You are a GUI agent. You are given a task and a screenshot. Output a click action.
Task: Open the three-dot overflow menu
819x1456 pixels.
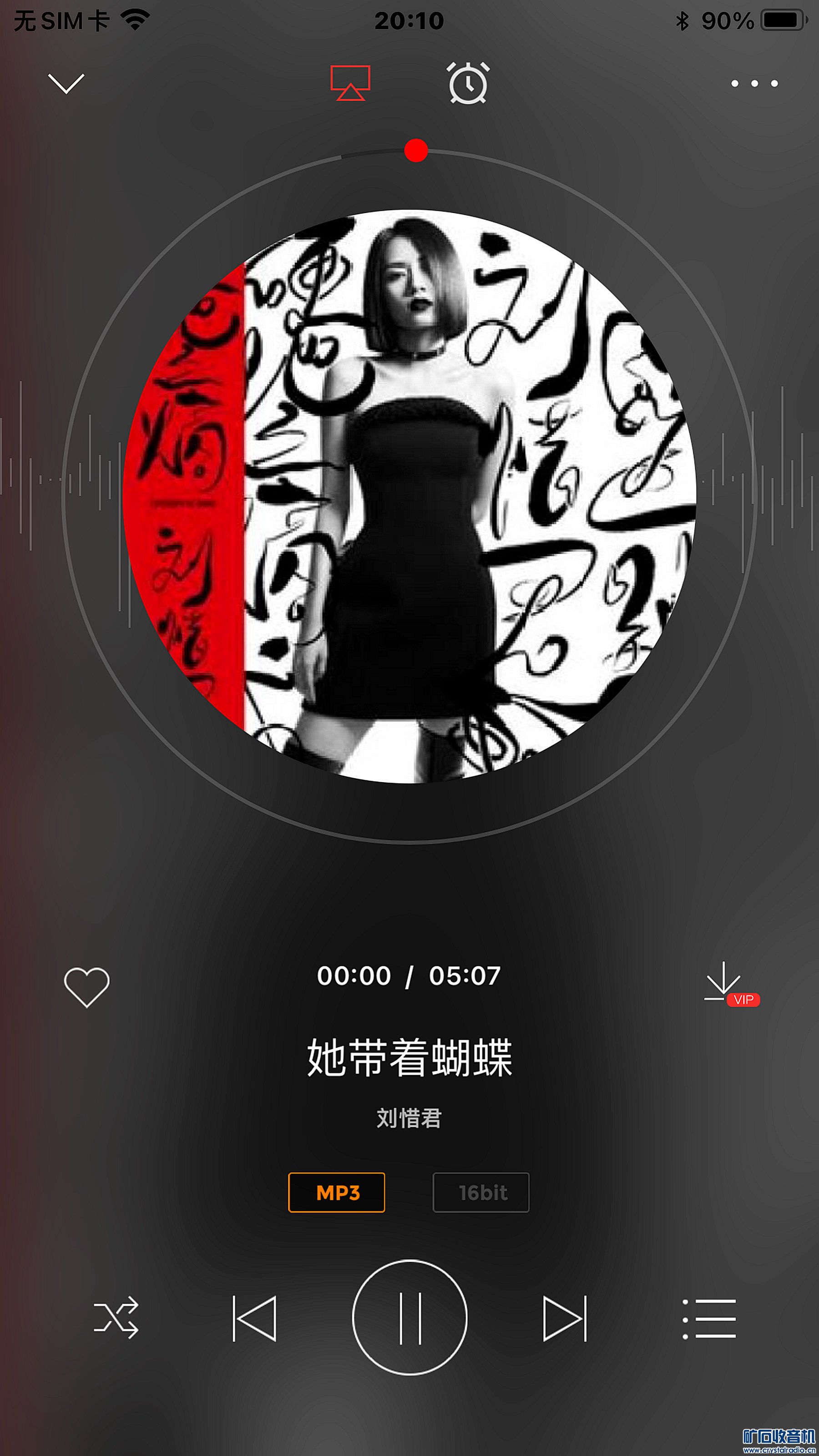tap(754, 84)
